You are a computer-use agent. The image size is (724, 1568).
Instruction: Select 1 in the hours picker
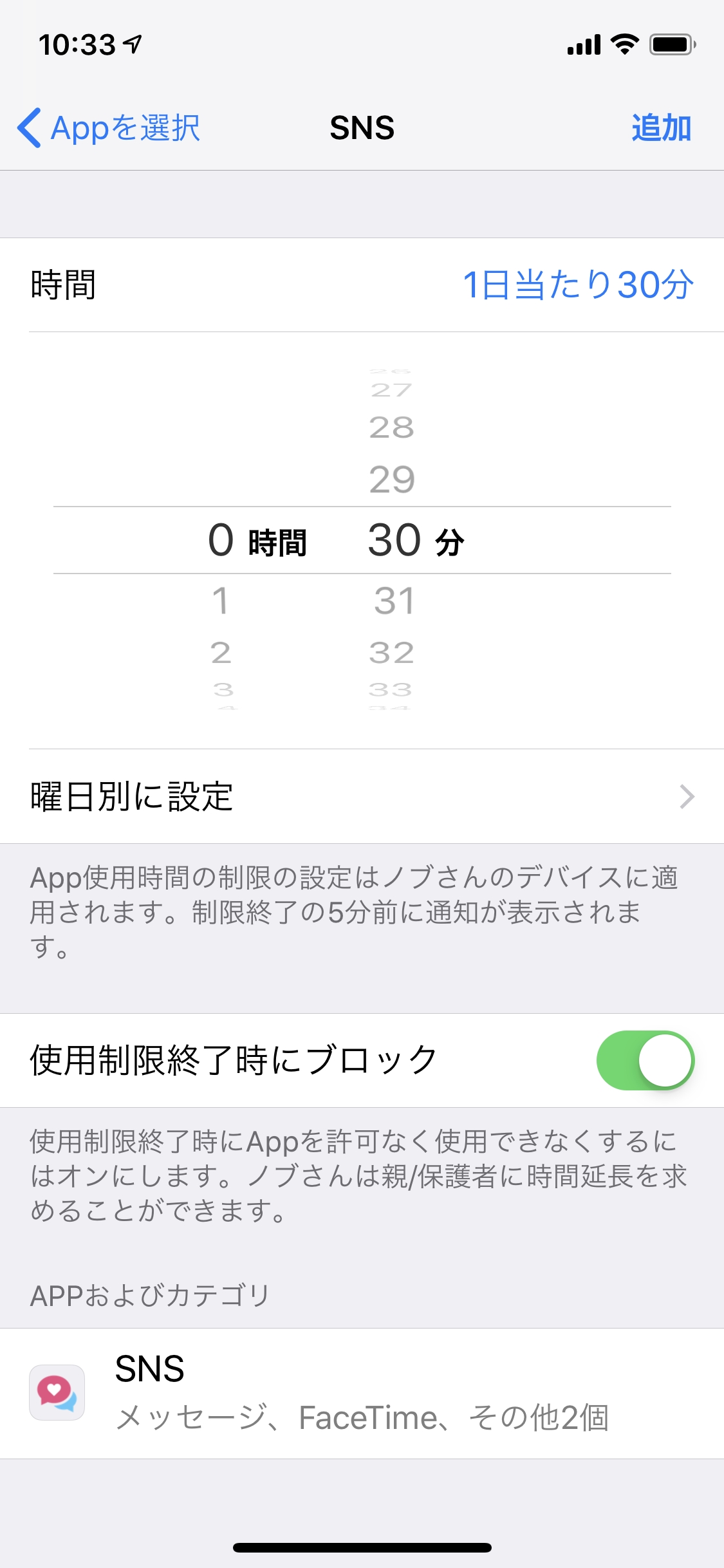tap(221, 601)
